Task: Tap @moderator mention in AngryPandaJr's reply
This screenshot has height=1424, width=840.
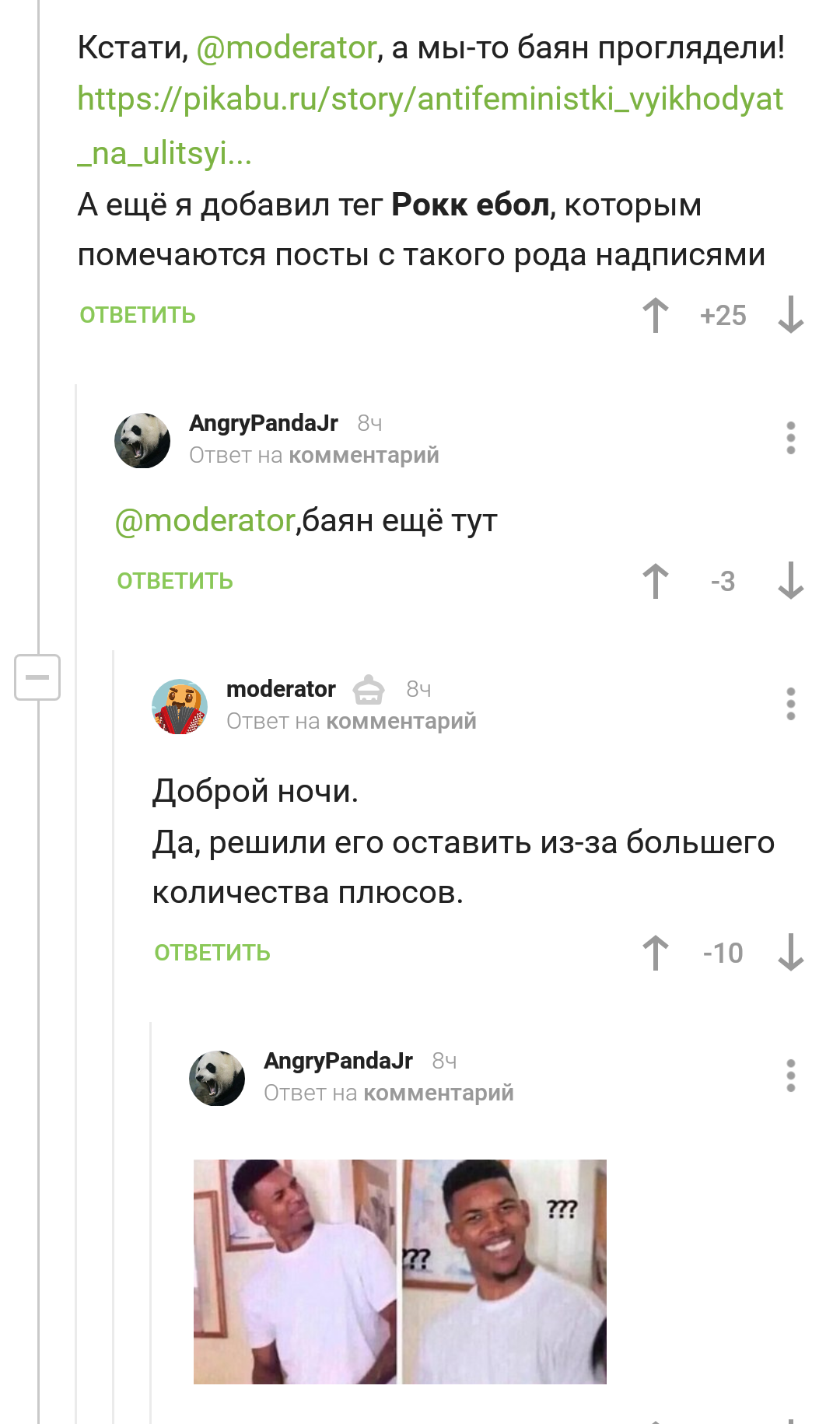Action: pos(205,520)
